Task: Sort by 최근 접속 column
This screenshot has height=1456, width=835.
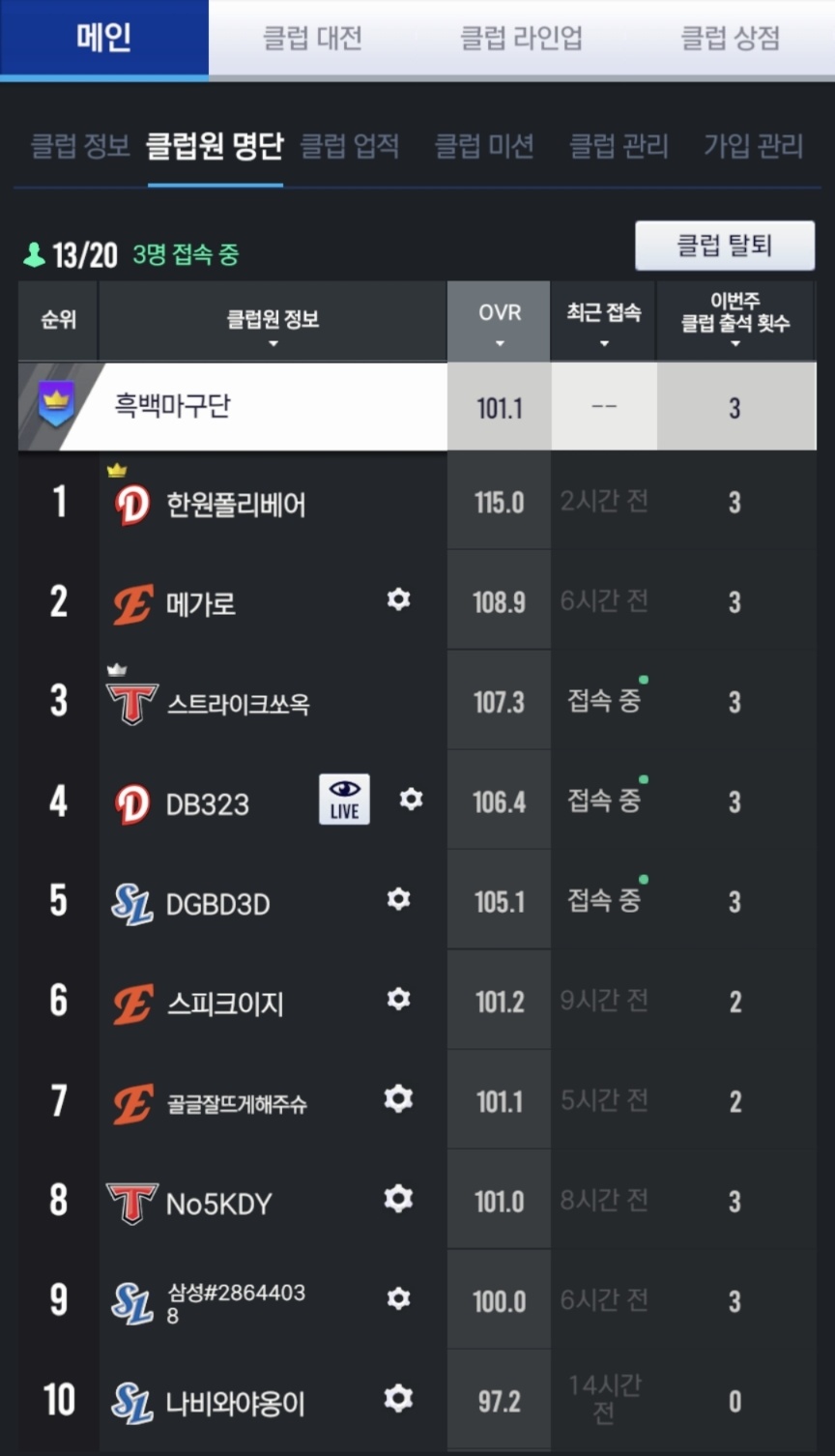Action: coord(603,323)
